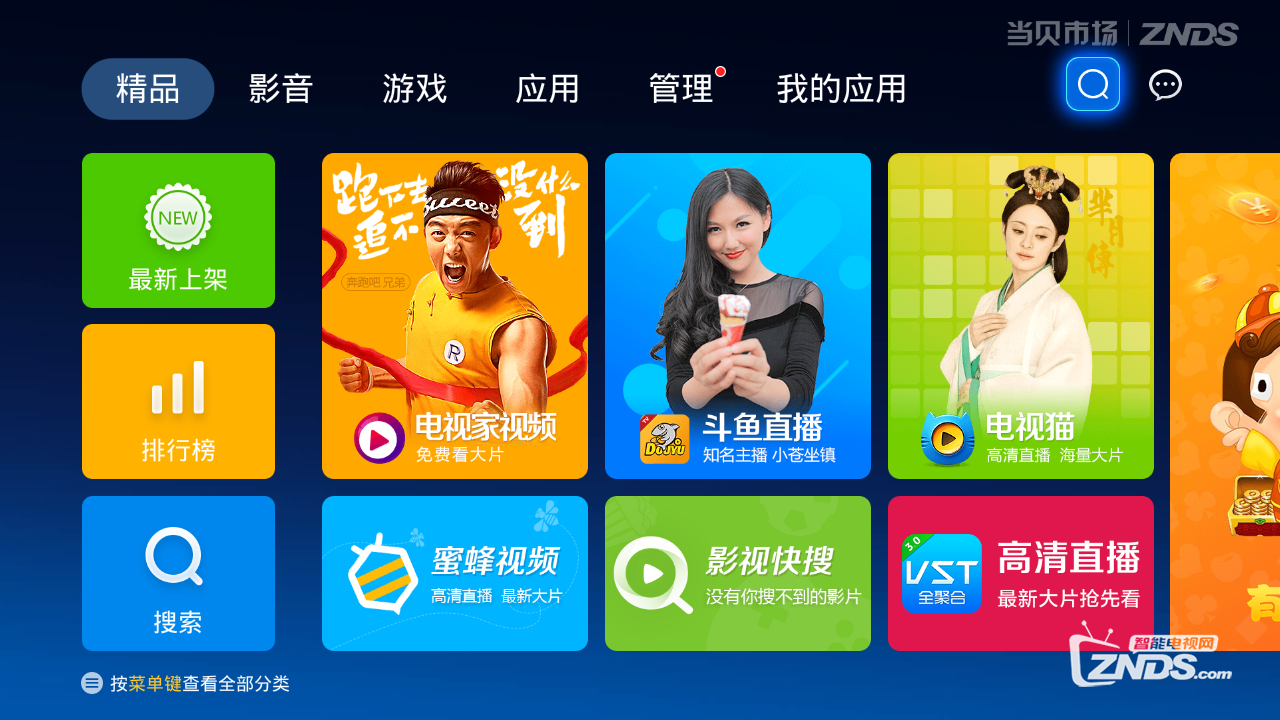Open the 排行榜 rankings tile
1280x720 pixels.
178,401
